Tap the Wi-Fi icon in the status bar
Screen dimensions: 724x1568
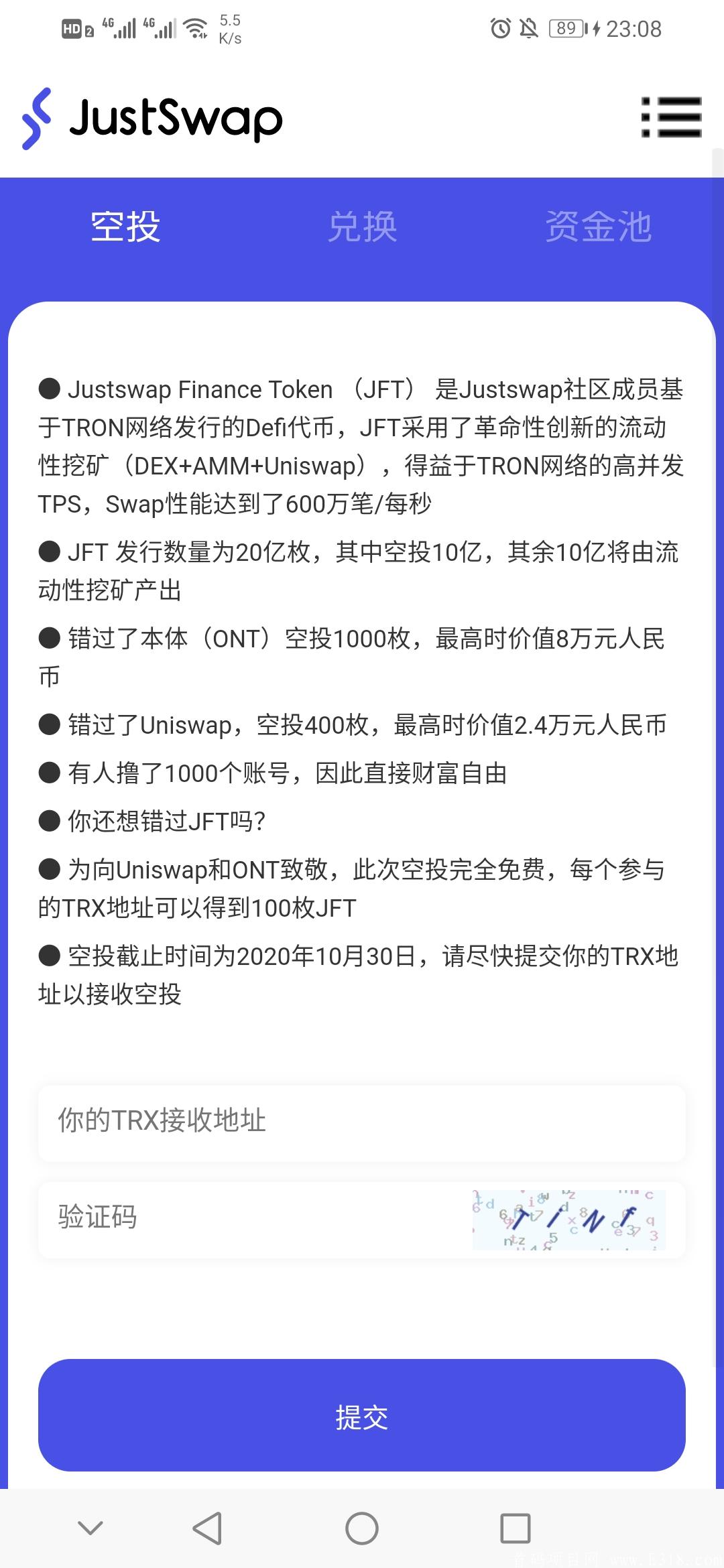195,28
